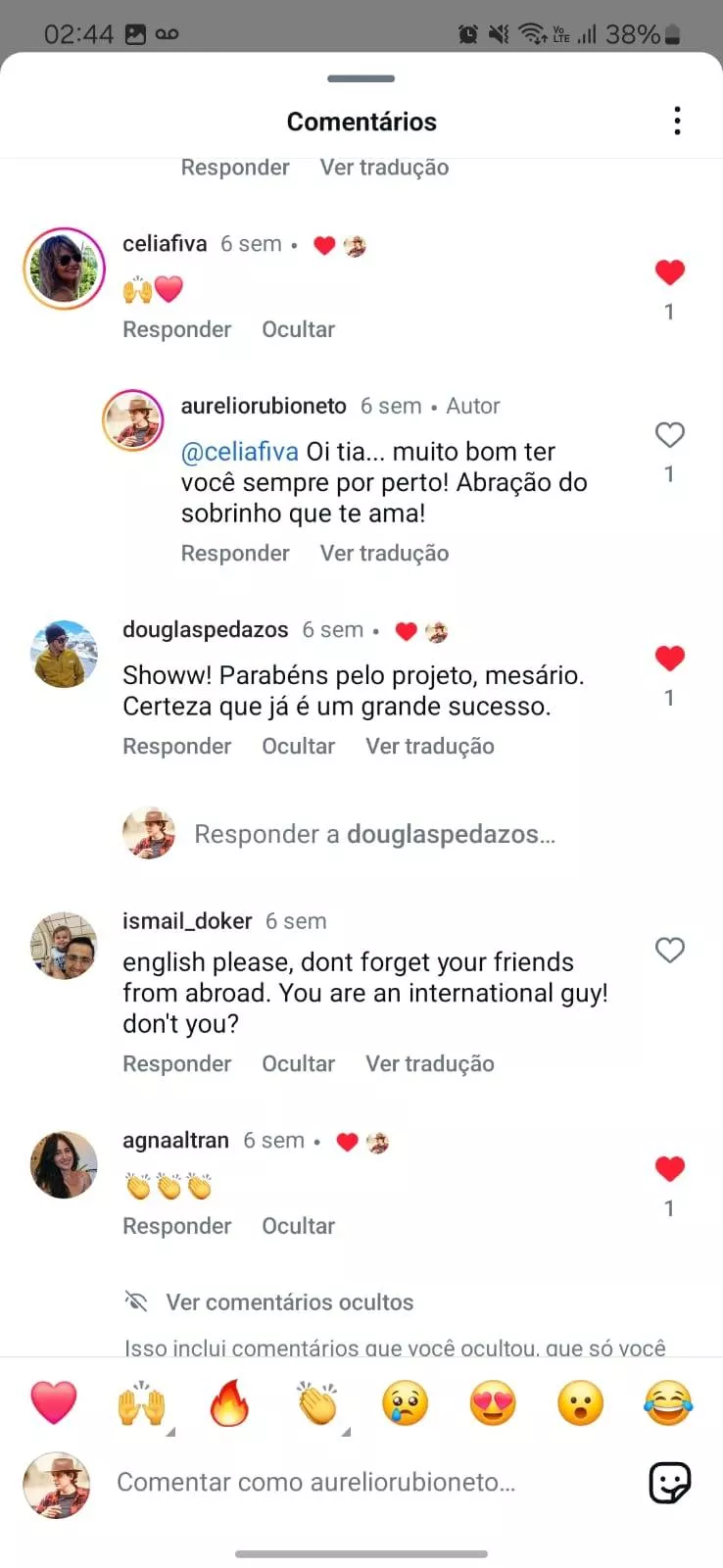The height and width of the screenshot is (1568, 723).
Task: Hide celiafiva's comment
Action: click(298, 329)
